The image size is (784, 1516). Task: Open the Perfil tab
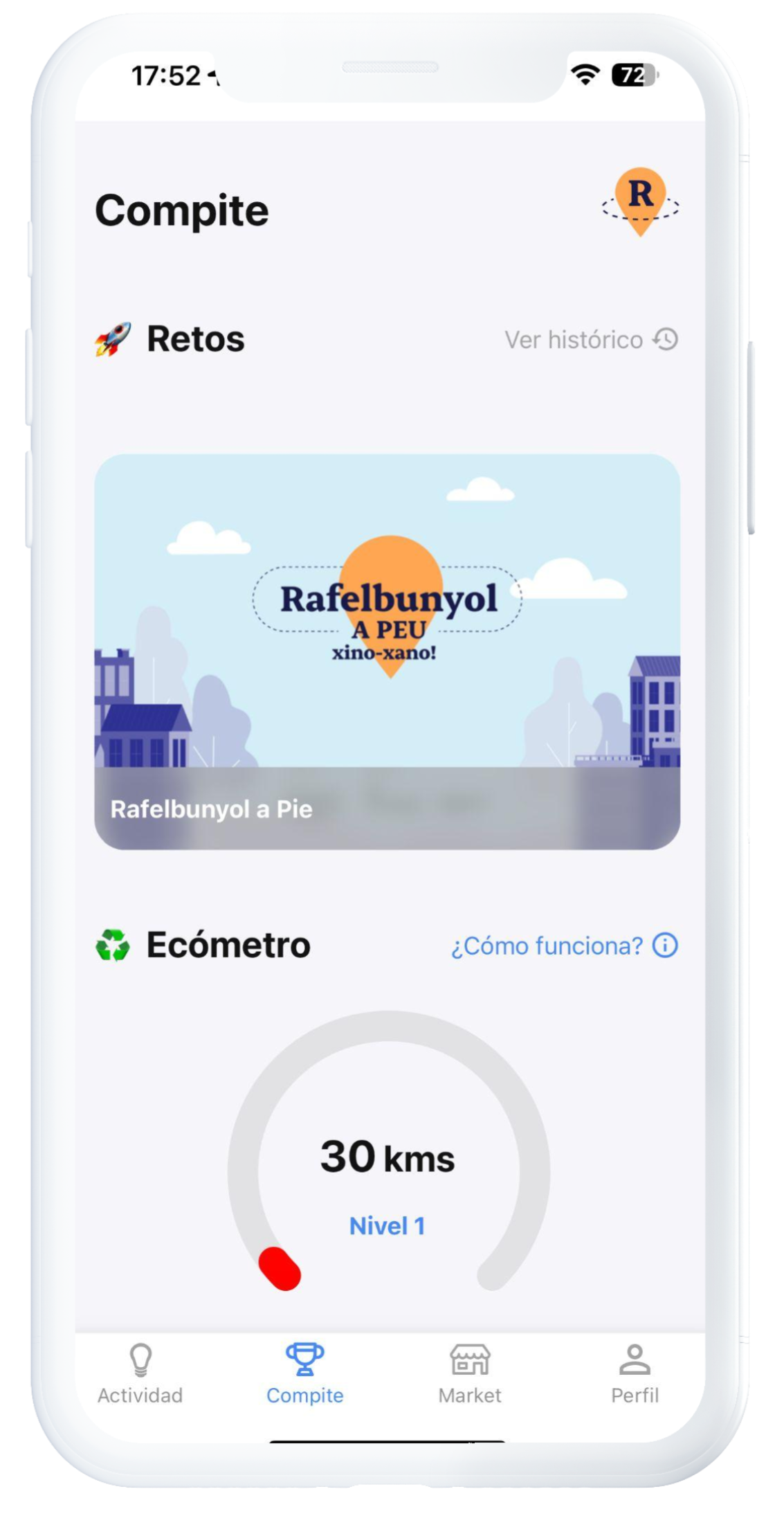(x=635, y=1375)
